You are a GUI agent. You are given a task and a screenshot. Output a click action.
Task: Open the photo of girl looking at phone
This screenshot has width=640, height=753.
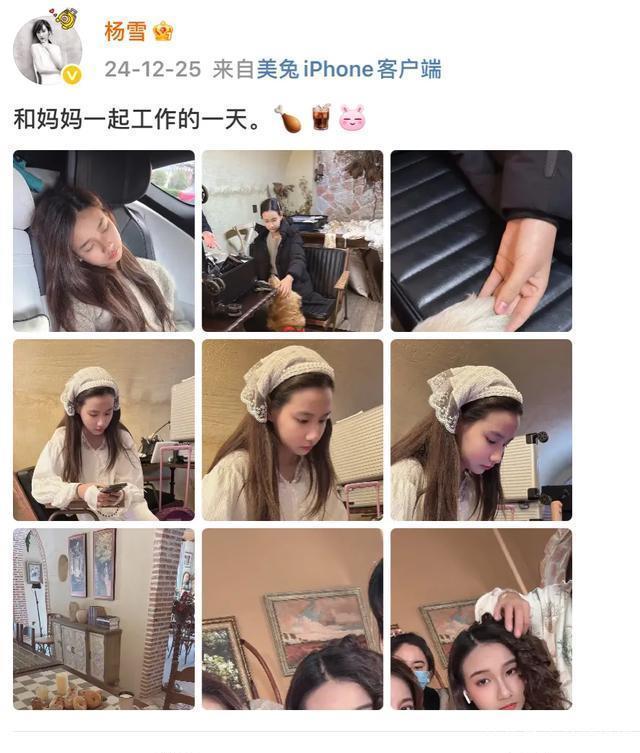tap(103, 429)
